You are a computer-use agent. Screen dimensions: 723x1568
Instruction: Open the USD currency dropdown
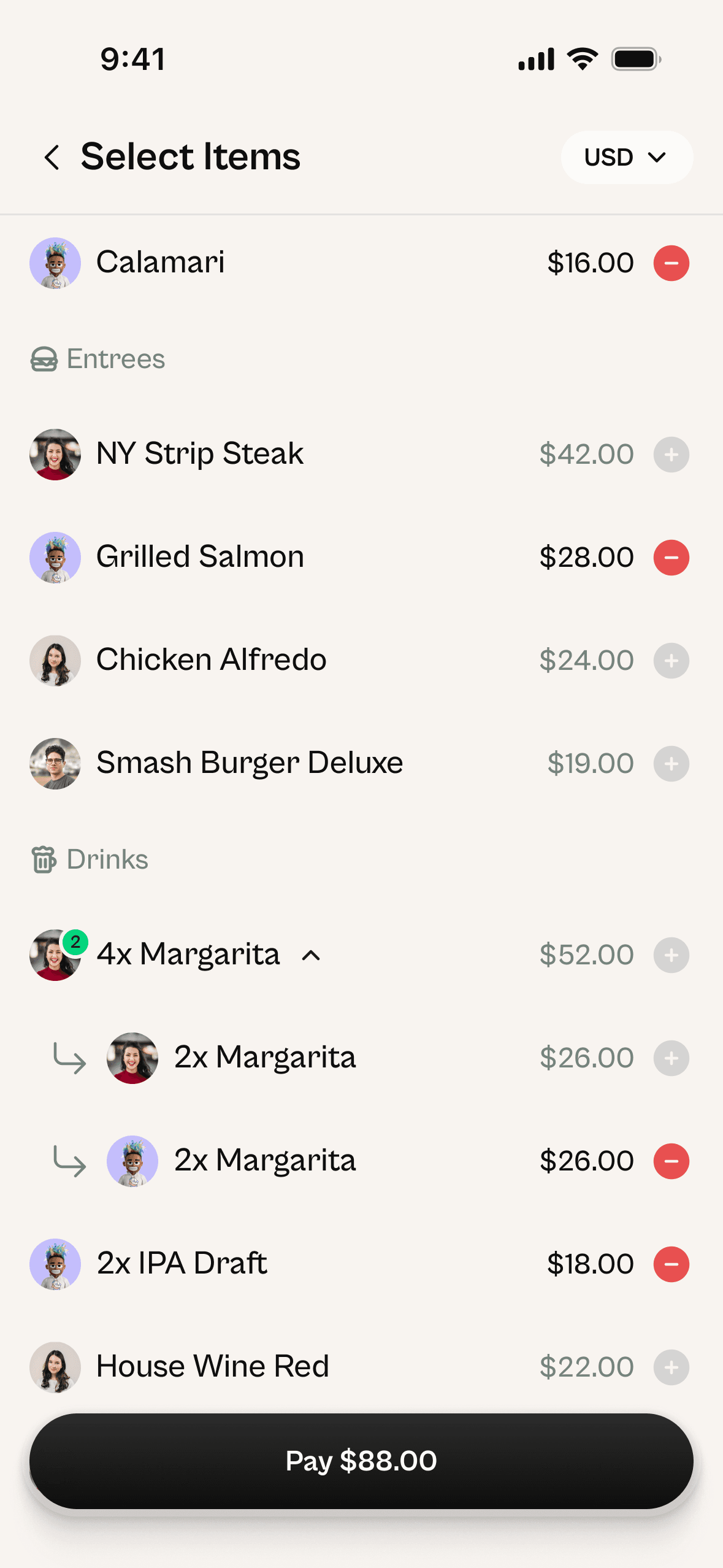coord(626,157)
